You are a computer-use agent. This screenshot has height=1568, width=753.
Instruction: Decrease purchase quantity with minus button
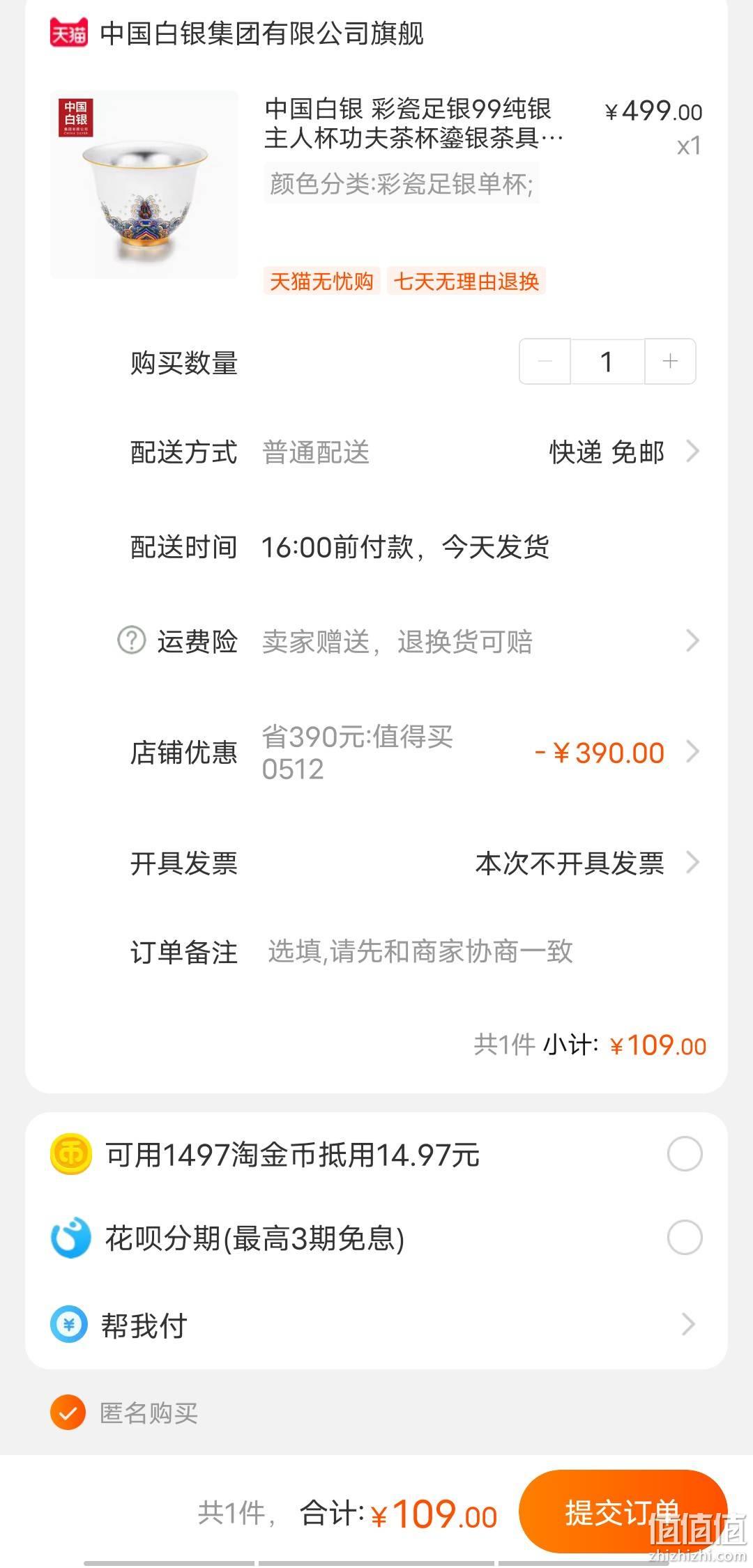tap(545, 361)
